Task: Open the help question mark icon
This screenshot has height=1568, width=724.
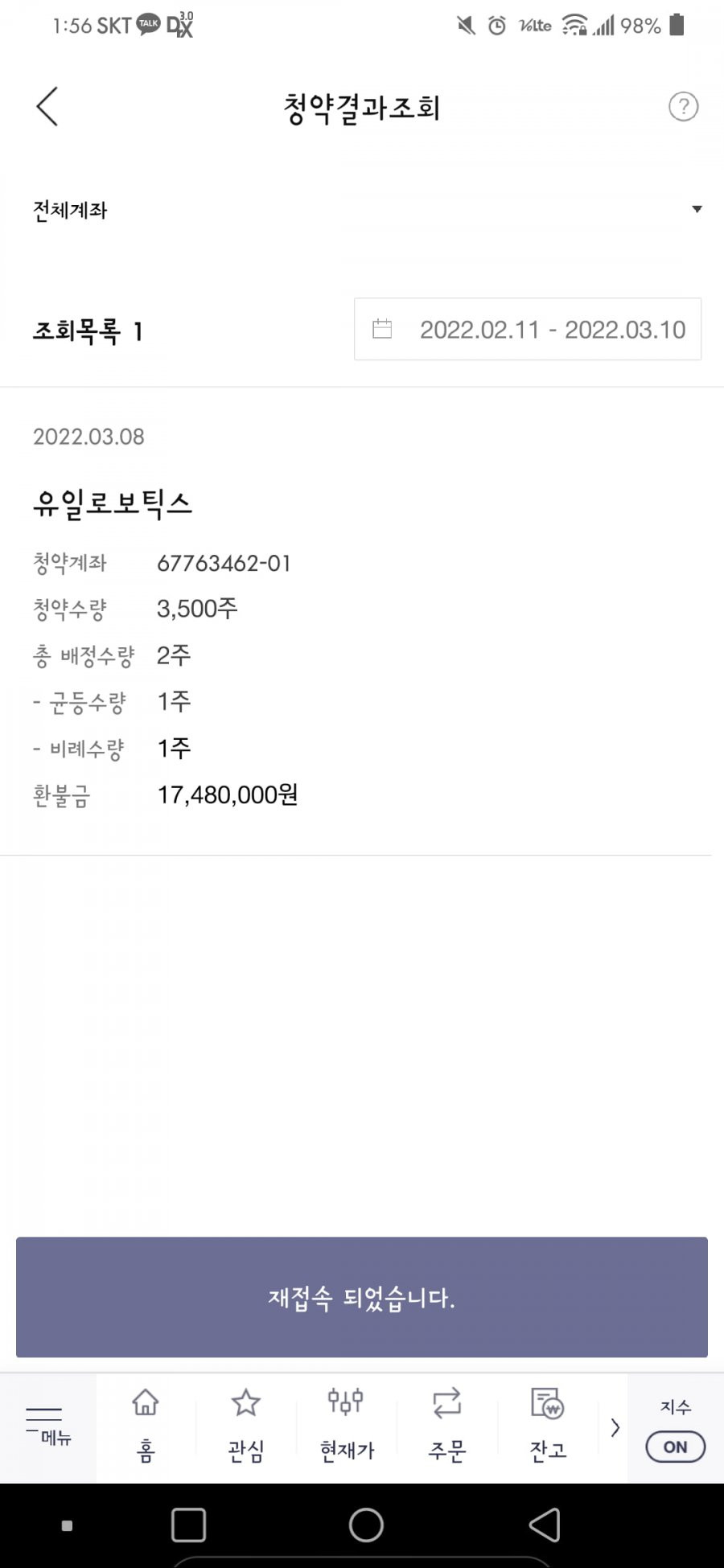Action: click(x=683, y=106)
